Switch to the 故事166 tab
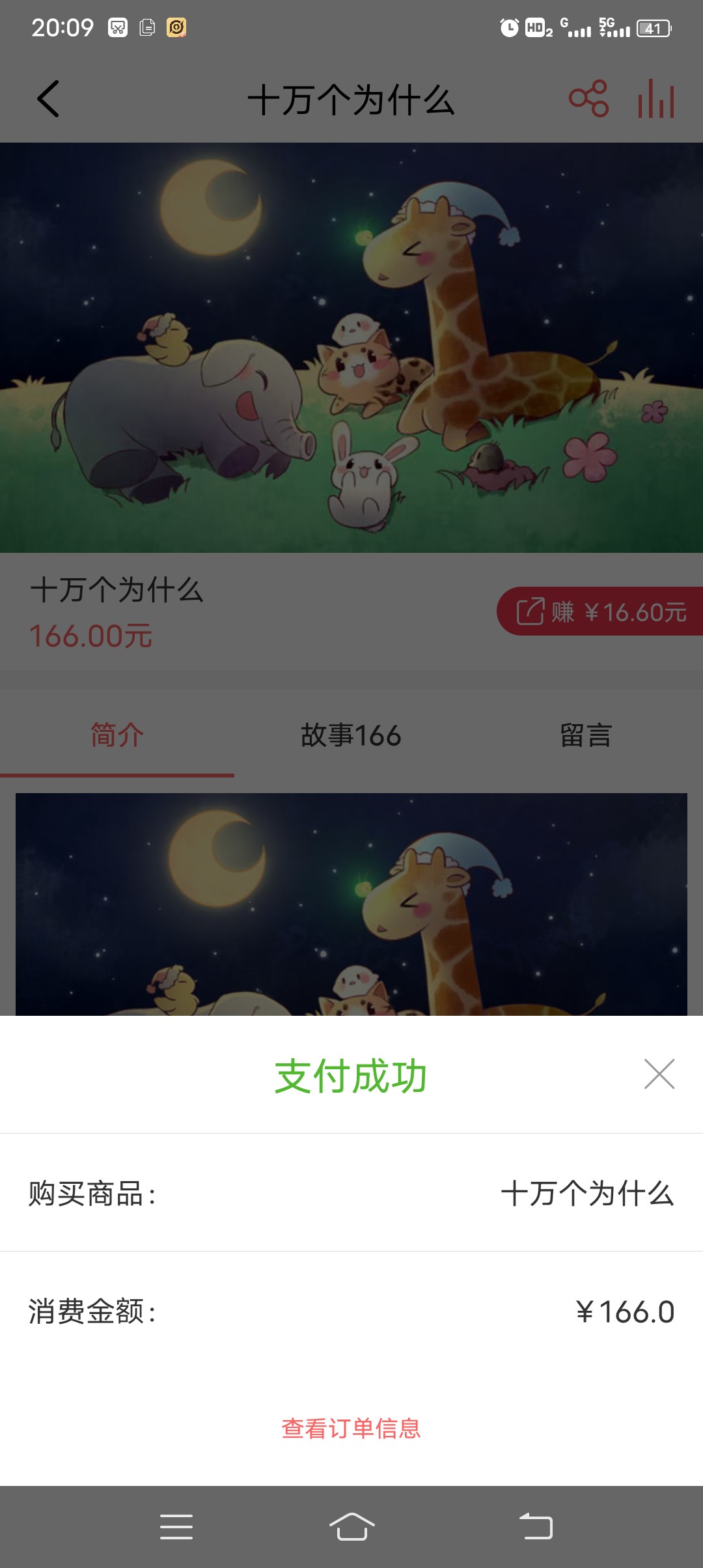The image size is (703, 1568). [x=351, y=735]
